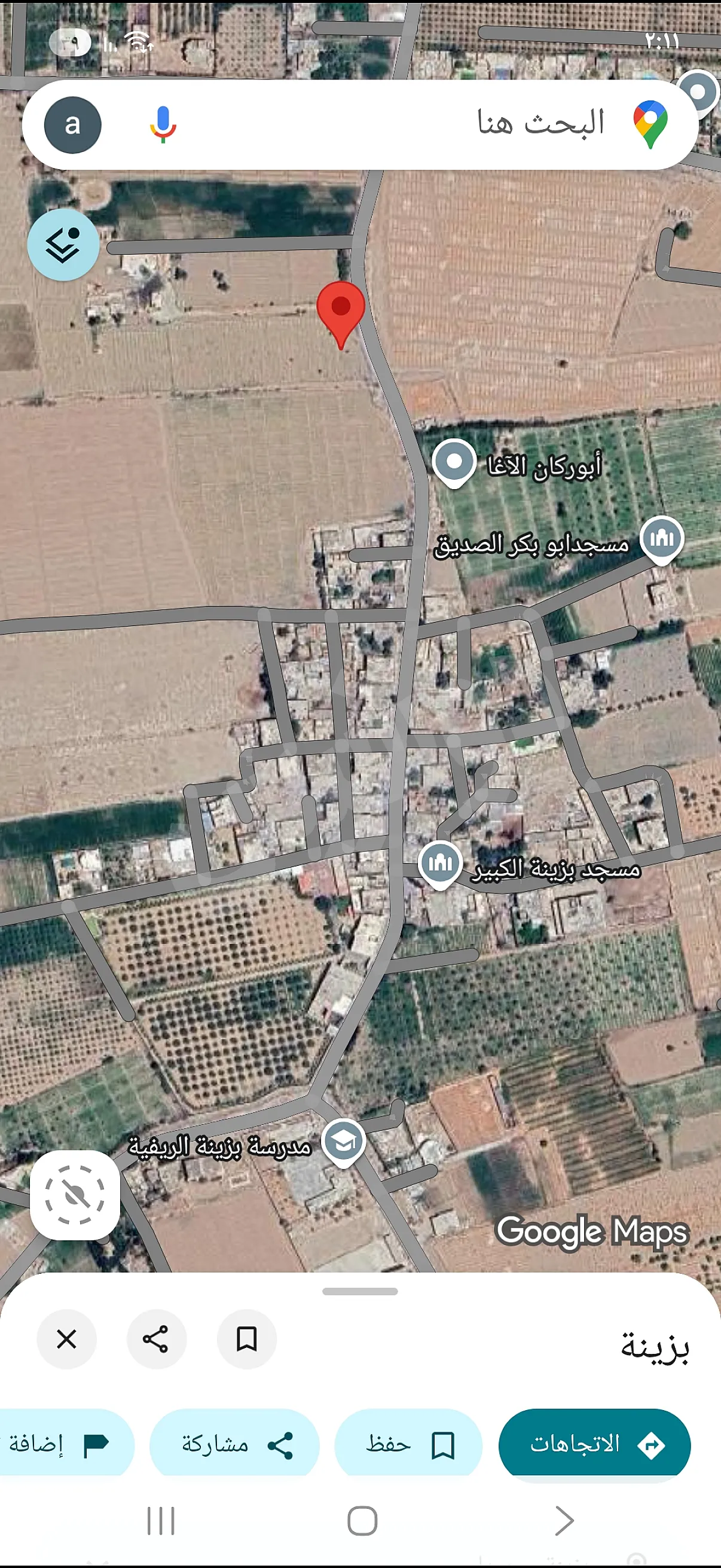The width and height of the screenshot is (721, 1568).
Task: Bookmark بزينة with the round bookmark icon
Action: [246, 1339]
